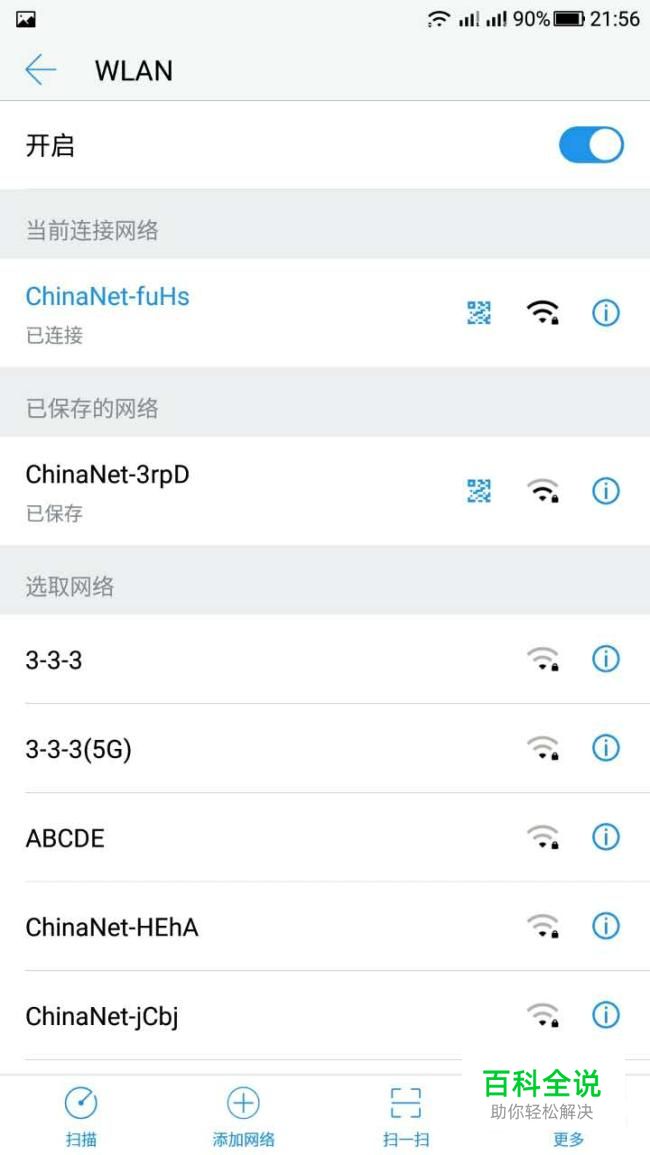Show the QR code for ChinaNet-3rpD

pyautogui.click(x=479, y=491)
